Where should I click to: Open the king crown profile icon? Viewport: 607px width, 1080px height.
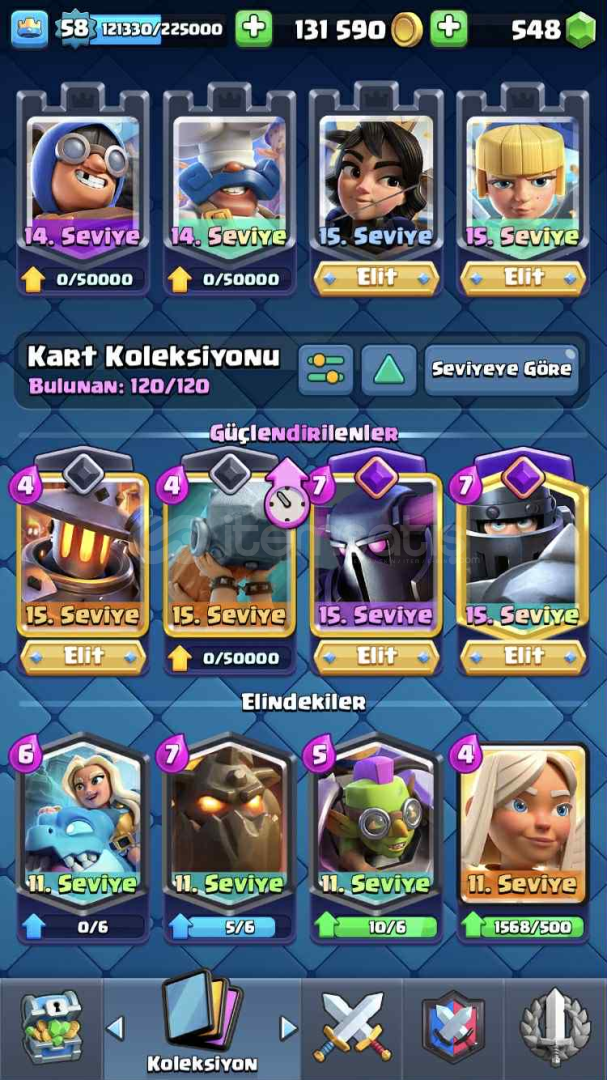[x=30, y=29]
